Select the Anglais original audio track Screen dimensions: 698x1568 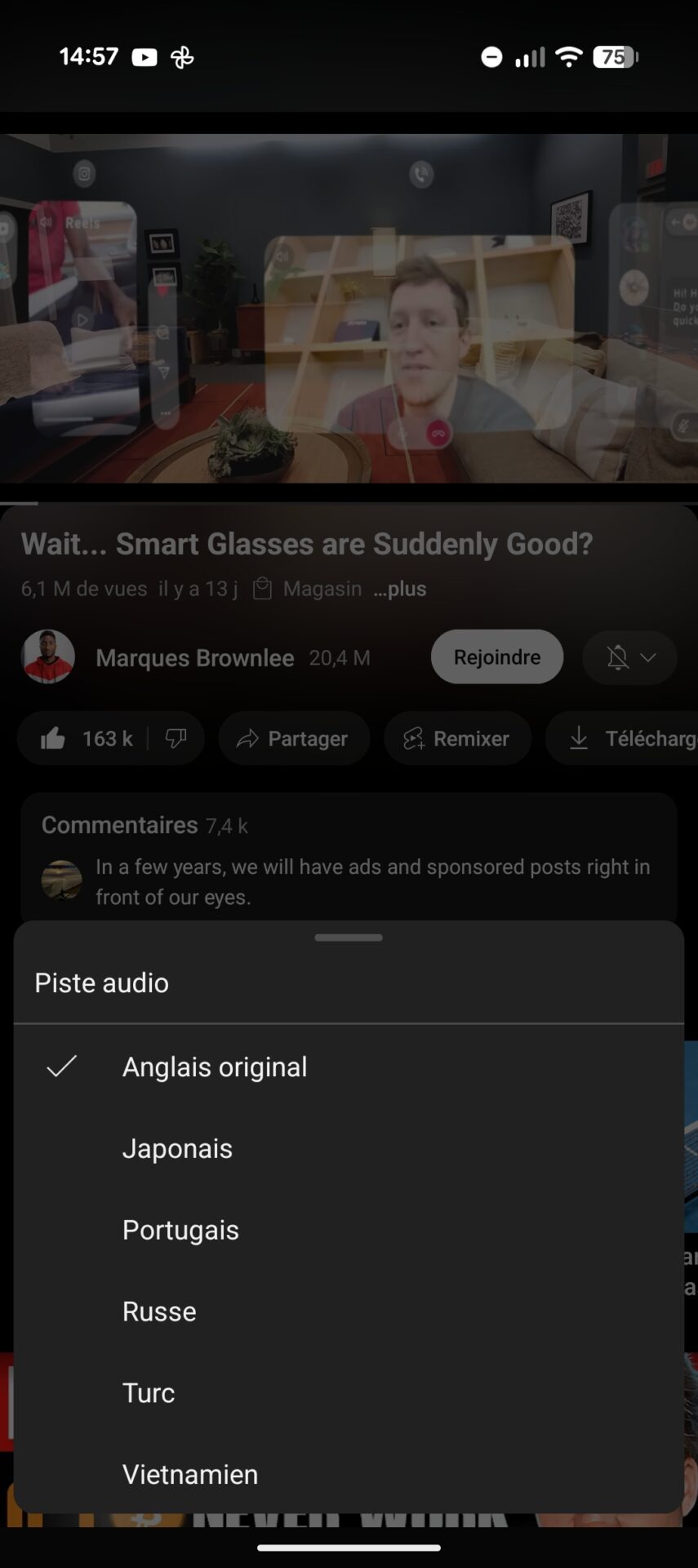[x=215, y=1067]
